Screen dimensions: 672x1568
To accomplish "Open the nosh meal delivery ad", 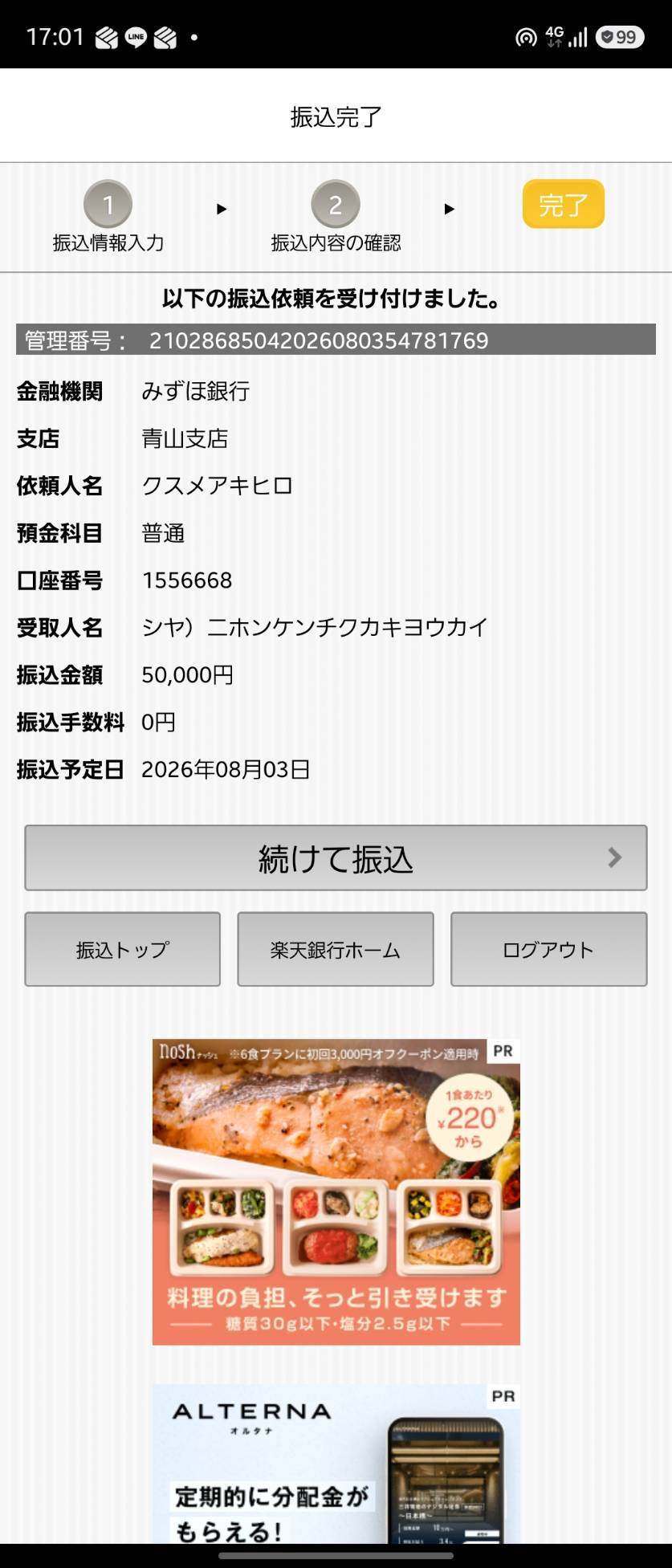I will pos(336,1191).
